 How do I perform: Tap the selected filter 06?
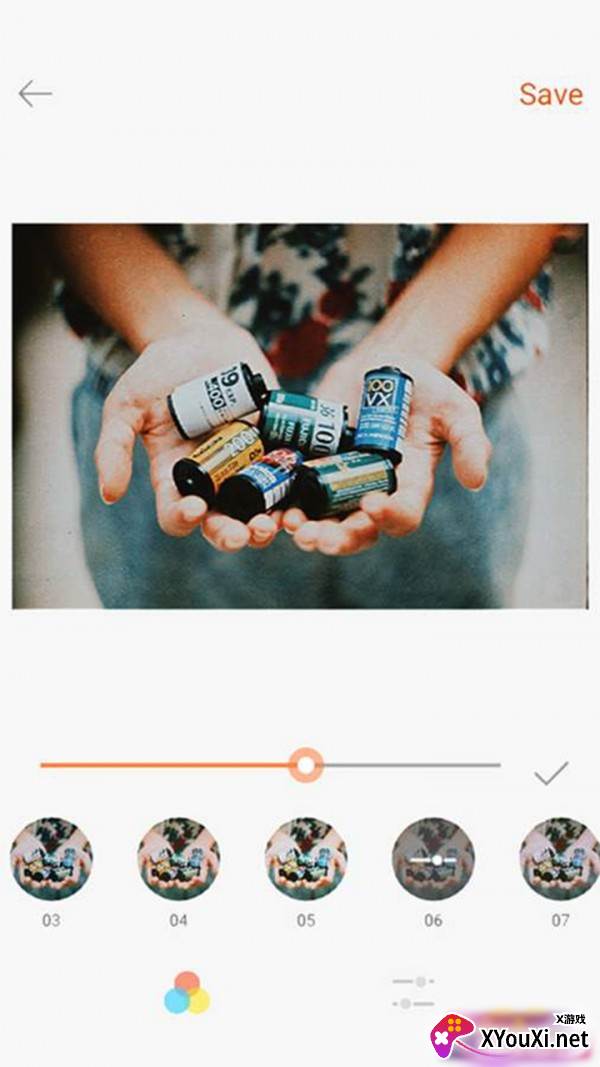[432, 858]
